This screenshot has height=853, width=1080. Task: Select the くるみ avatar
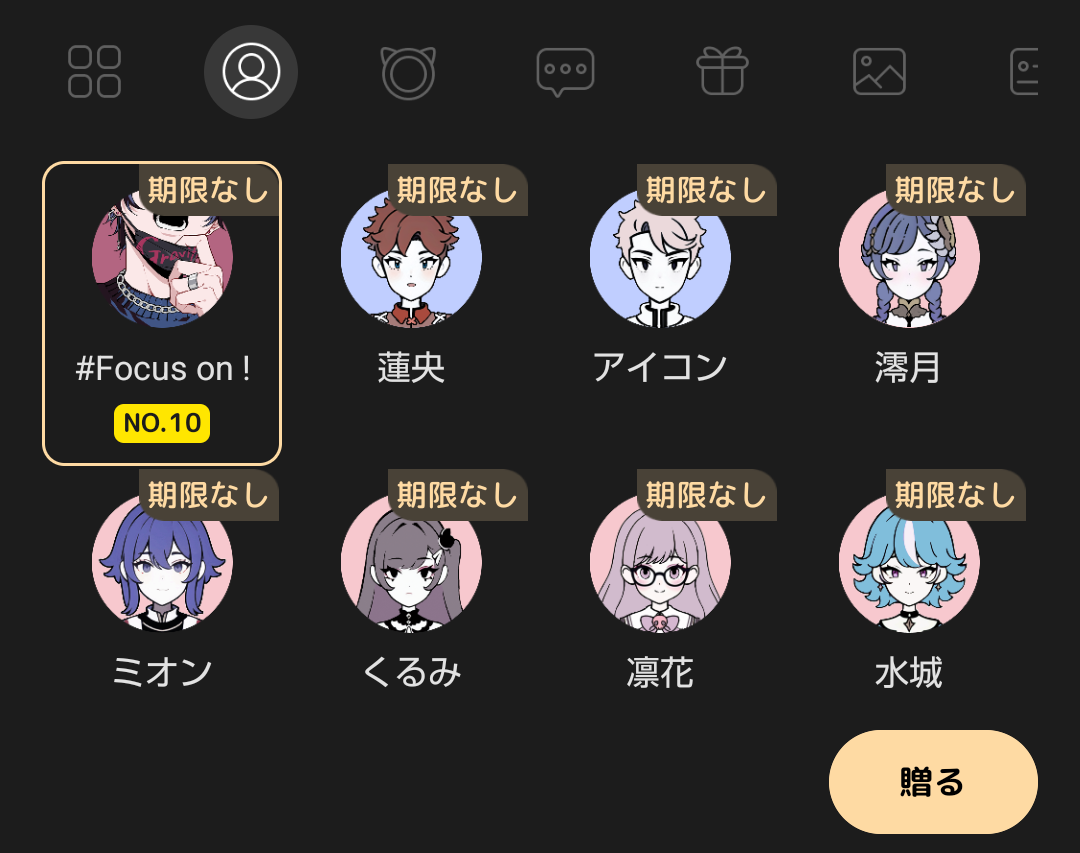click(x=411, y=562)
